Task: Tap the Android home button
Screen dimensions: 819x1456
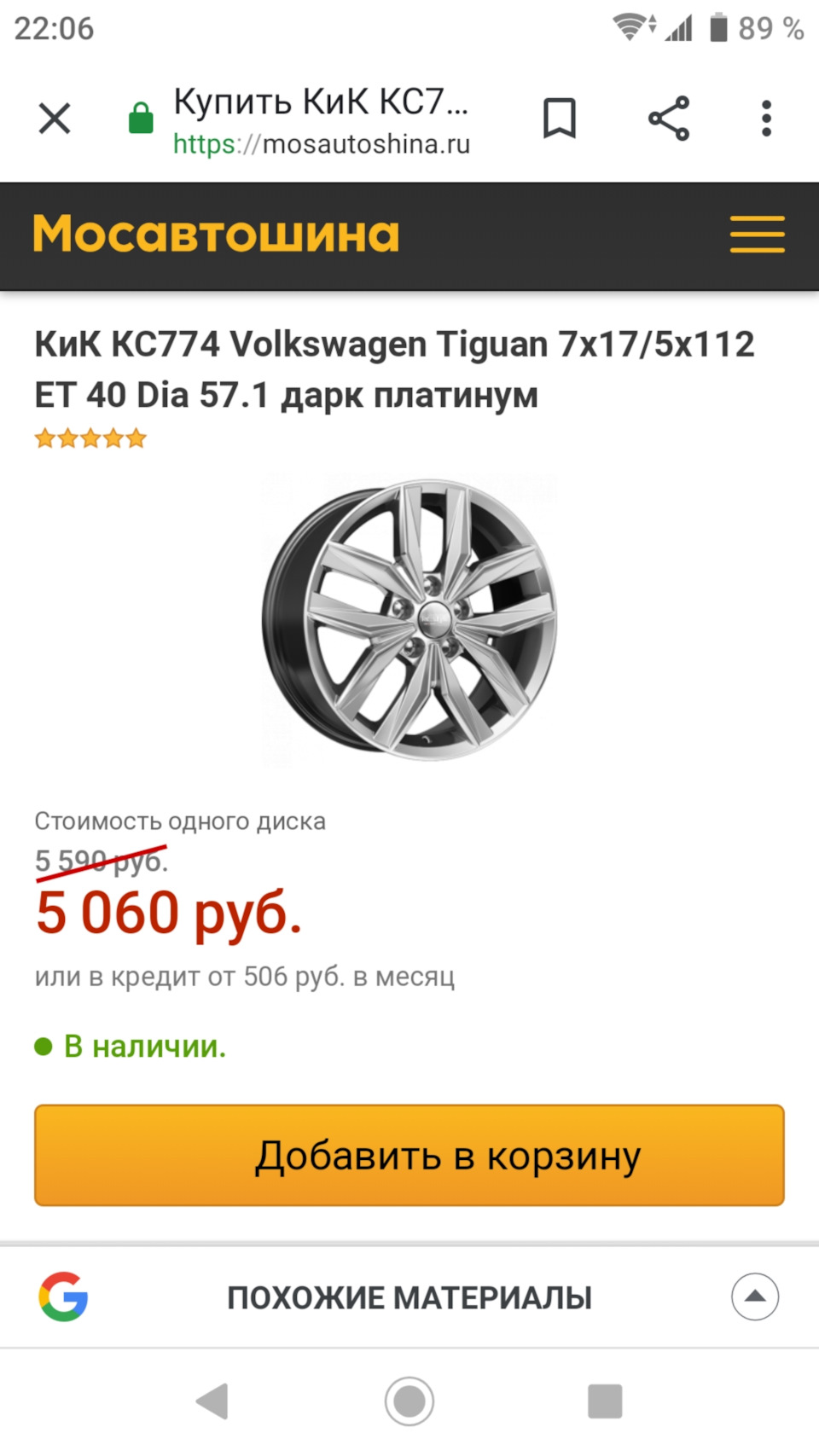Action: [409, 1401]
